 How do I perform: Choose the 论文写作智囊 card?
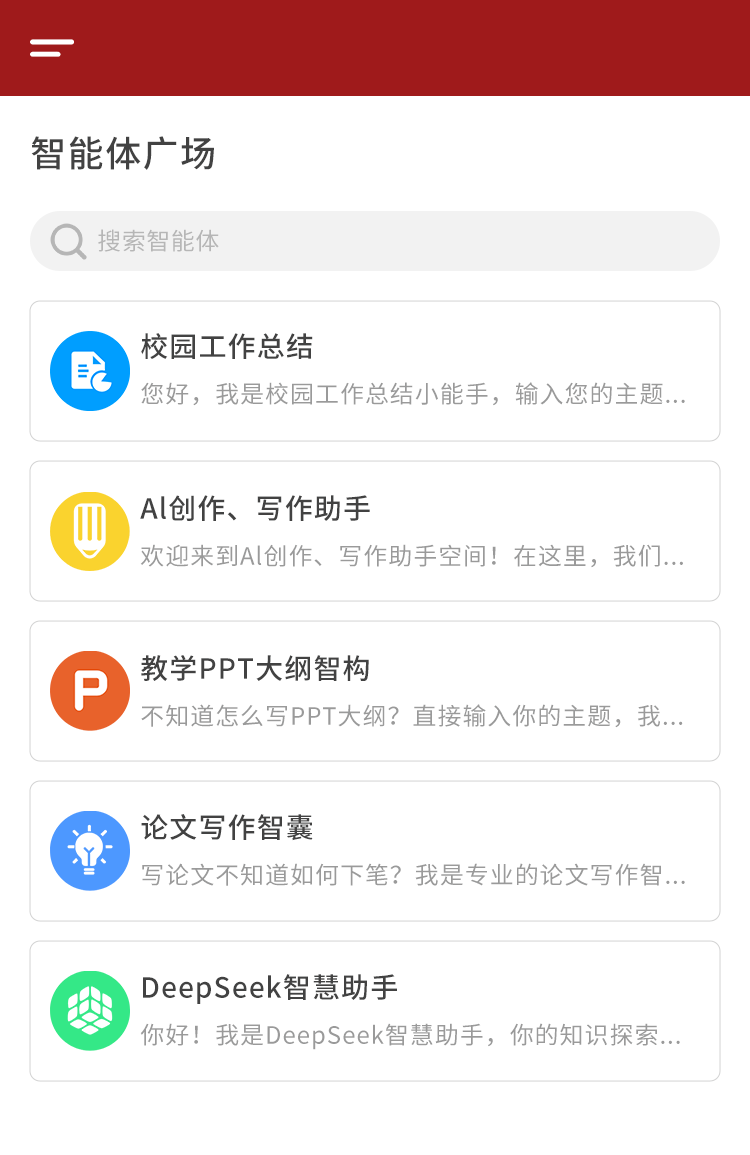375,851
